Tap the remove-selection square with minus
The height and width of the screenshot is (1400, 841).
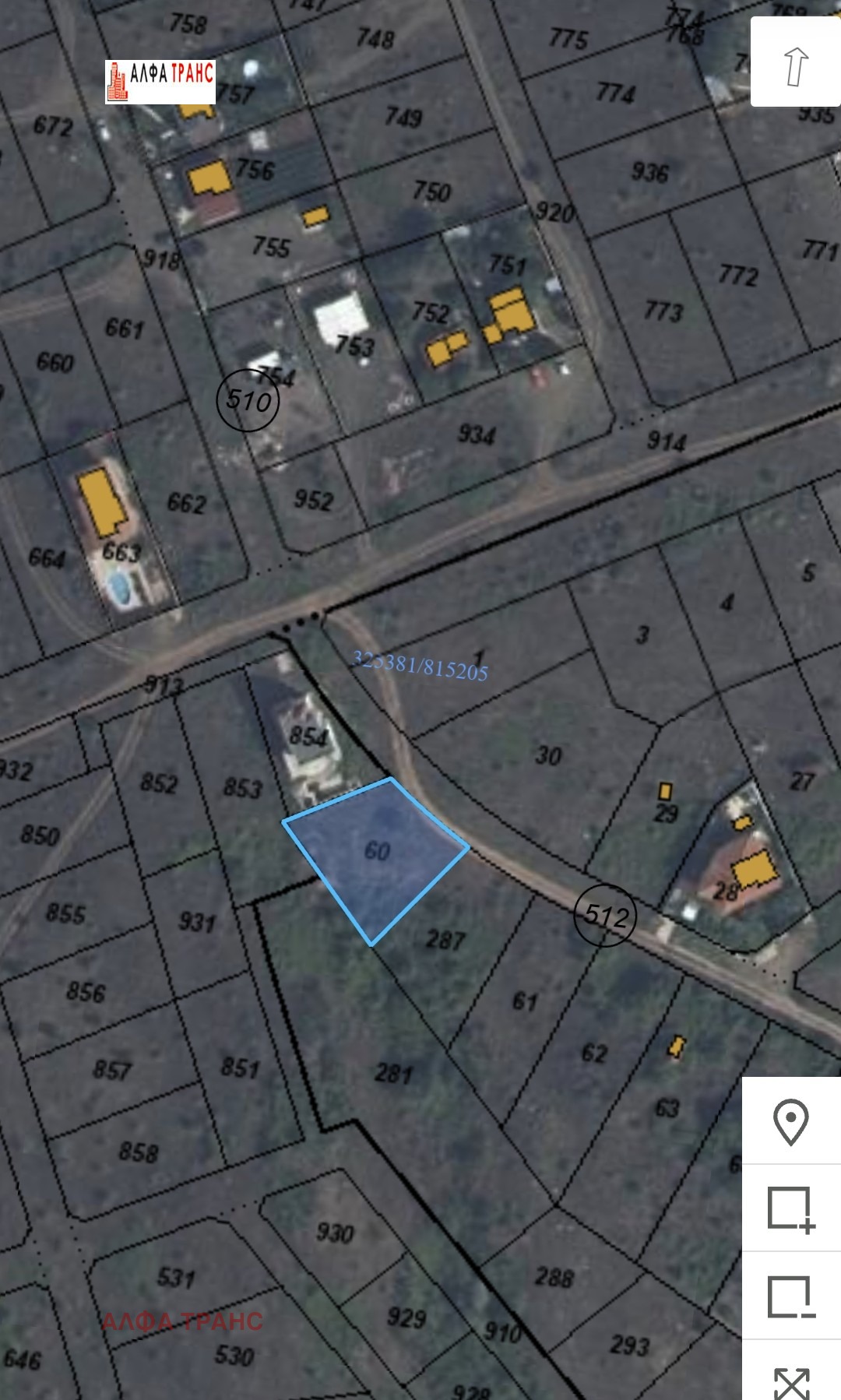(x=791, y=1296)
